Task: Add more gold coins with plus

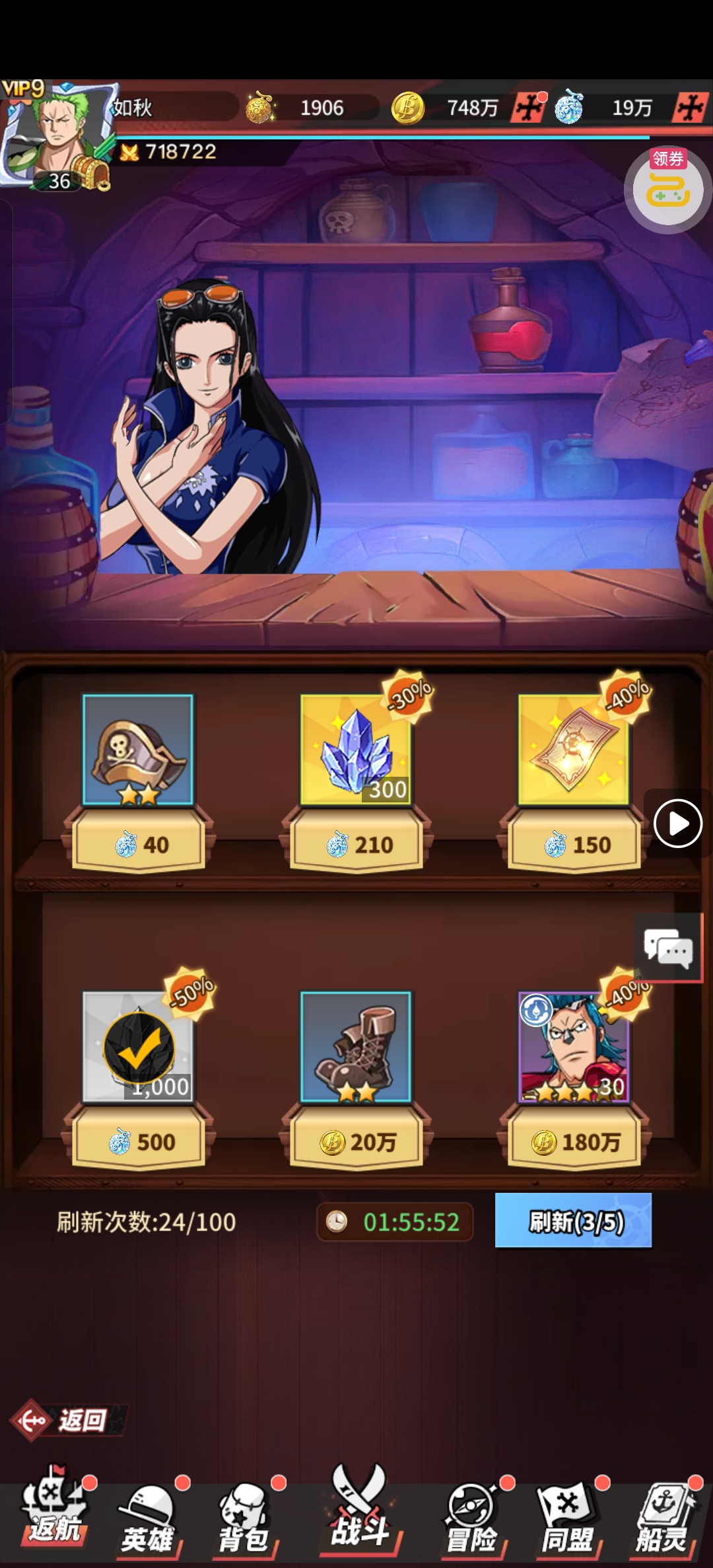Action: click(528, 108)
